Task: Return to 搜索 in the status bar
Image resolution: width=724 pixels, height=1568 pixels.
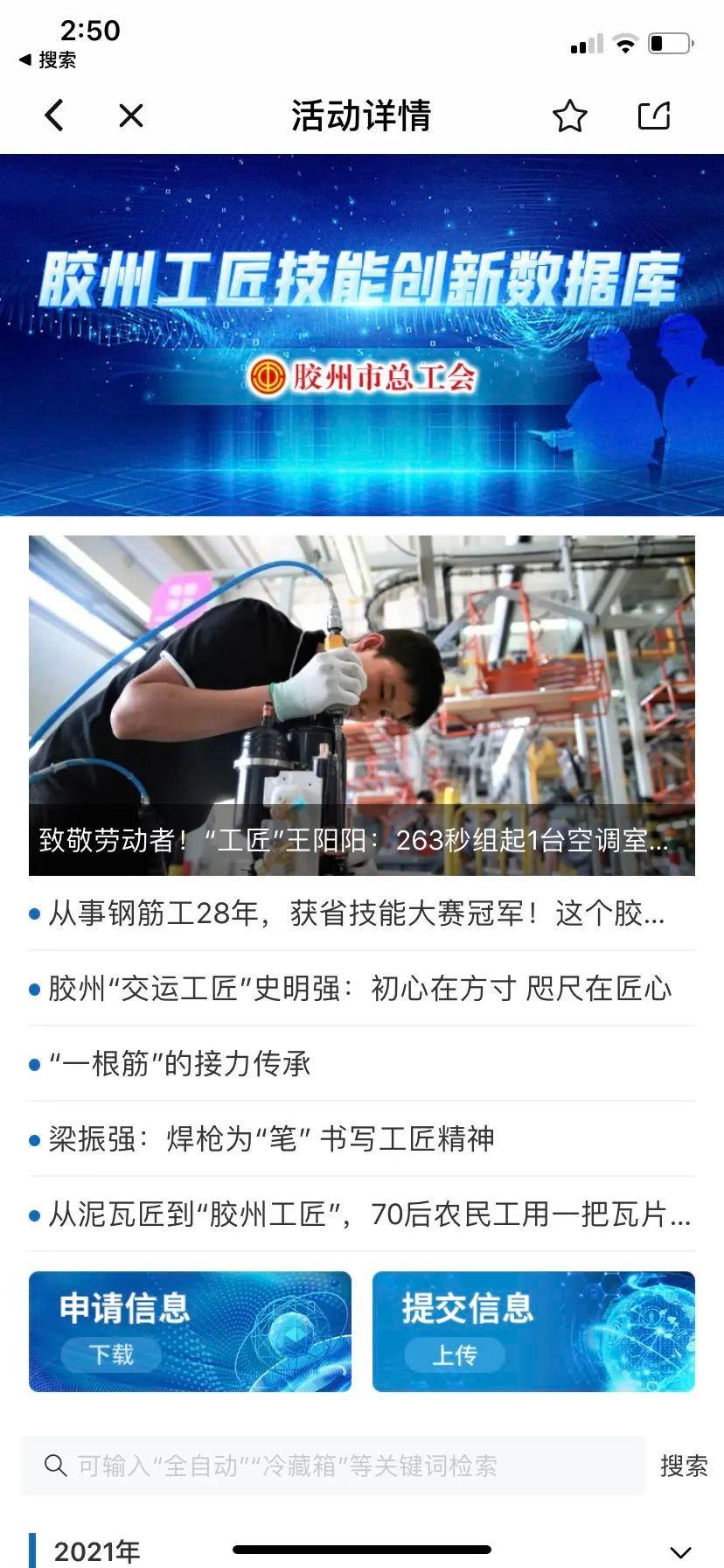Action: (48, 59)
